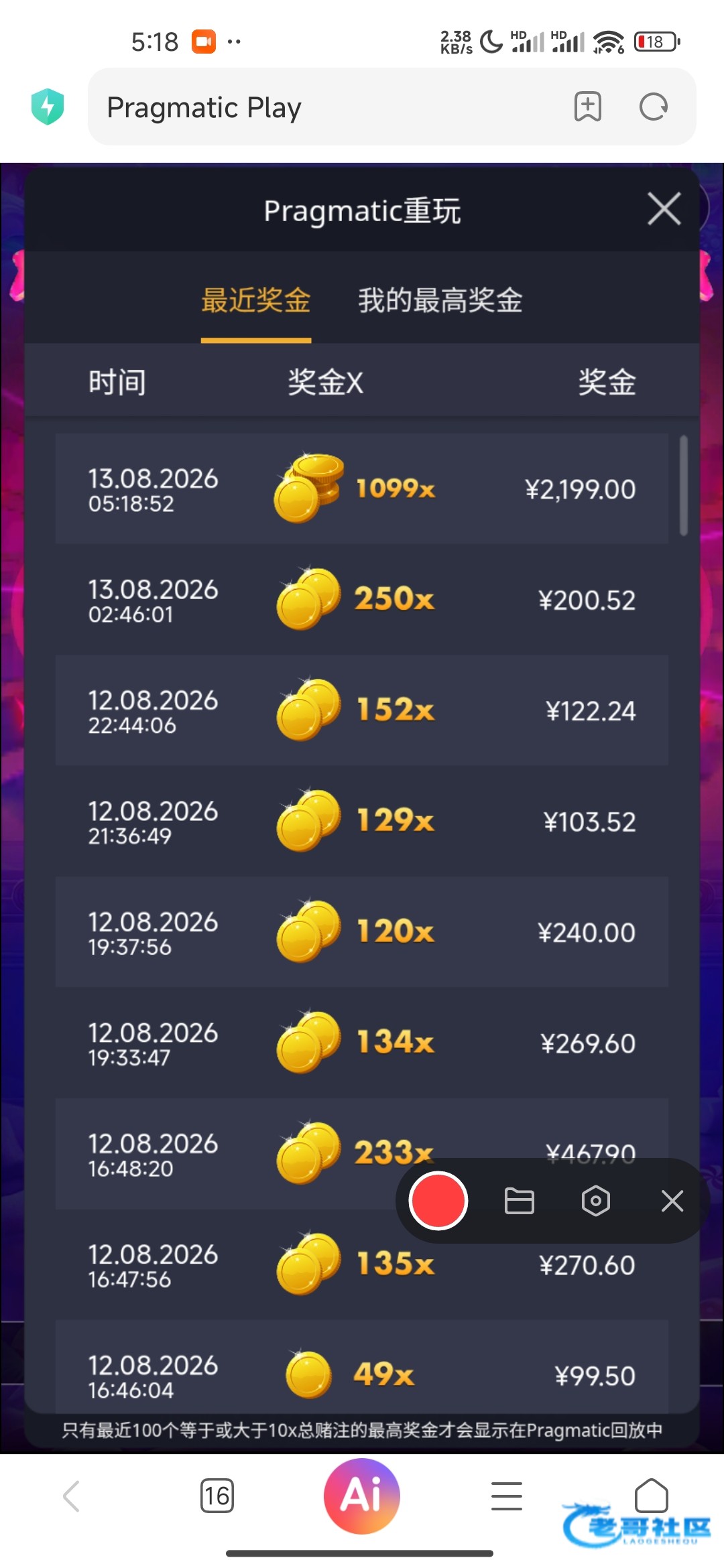Open the browser tab switcher showing 16

pos(217,1496)
